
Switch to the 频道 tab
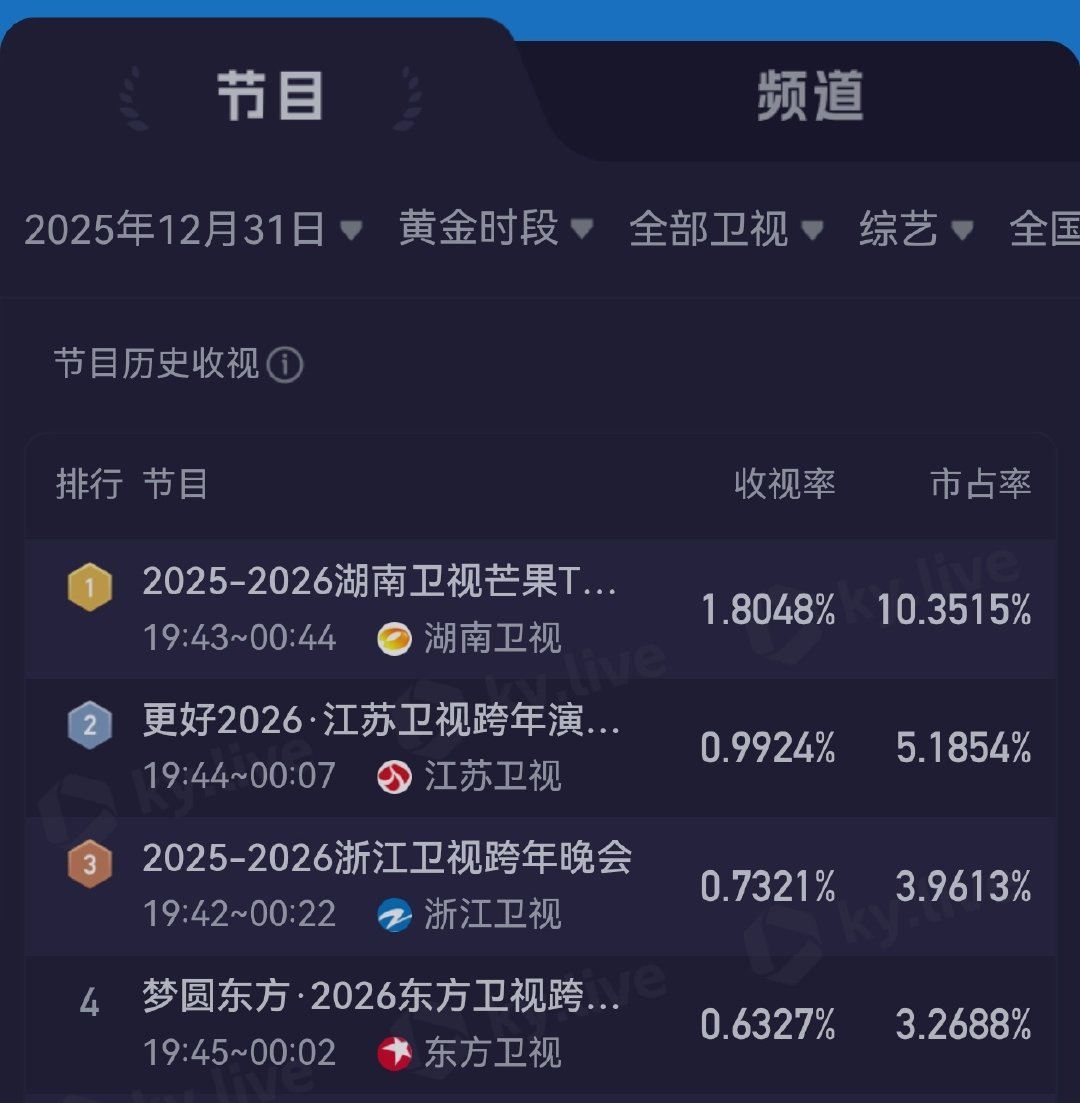tap(810, 95)
